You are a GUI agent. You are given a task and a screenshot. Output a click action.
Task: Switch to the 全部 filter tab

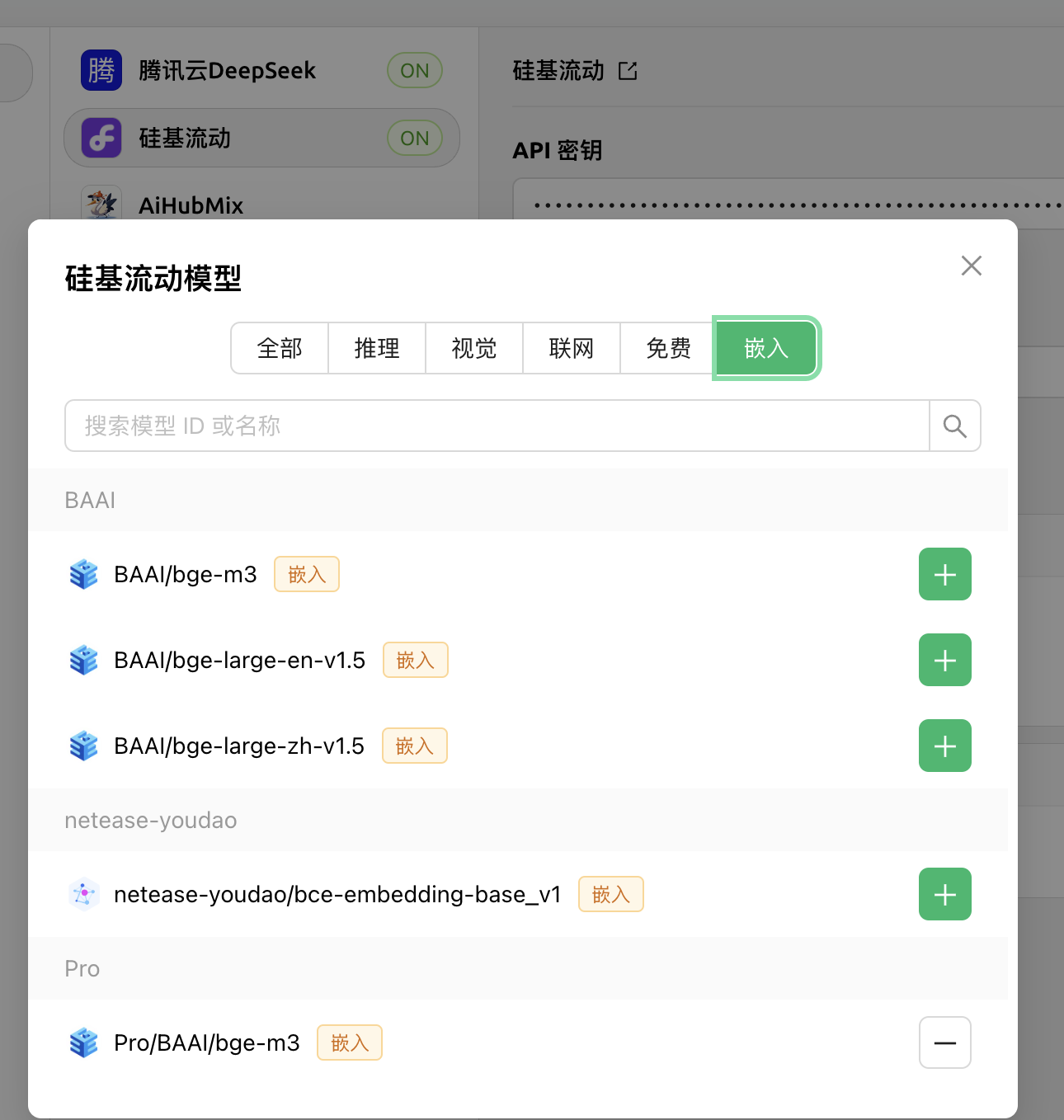(x=280, y=348)
